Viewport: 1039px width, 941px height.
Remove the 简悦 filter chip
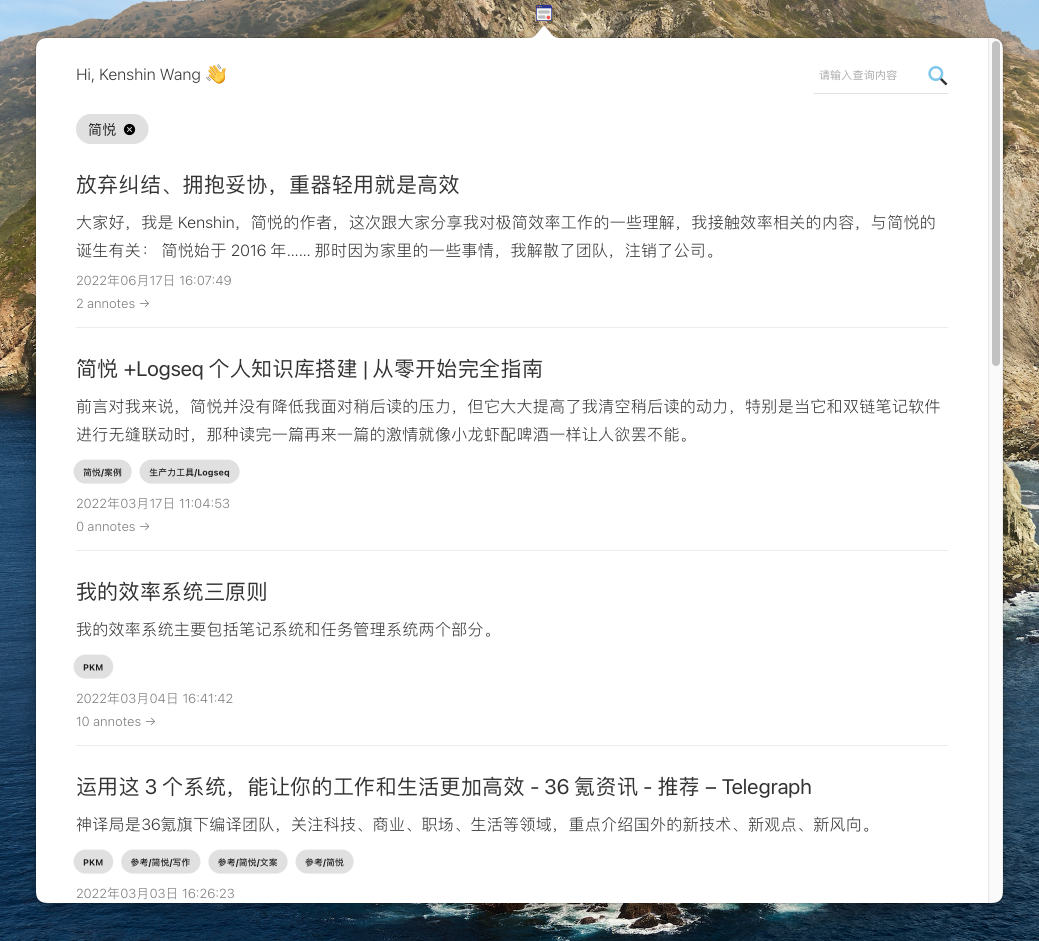pyautogui.click(x=130, y=129)
